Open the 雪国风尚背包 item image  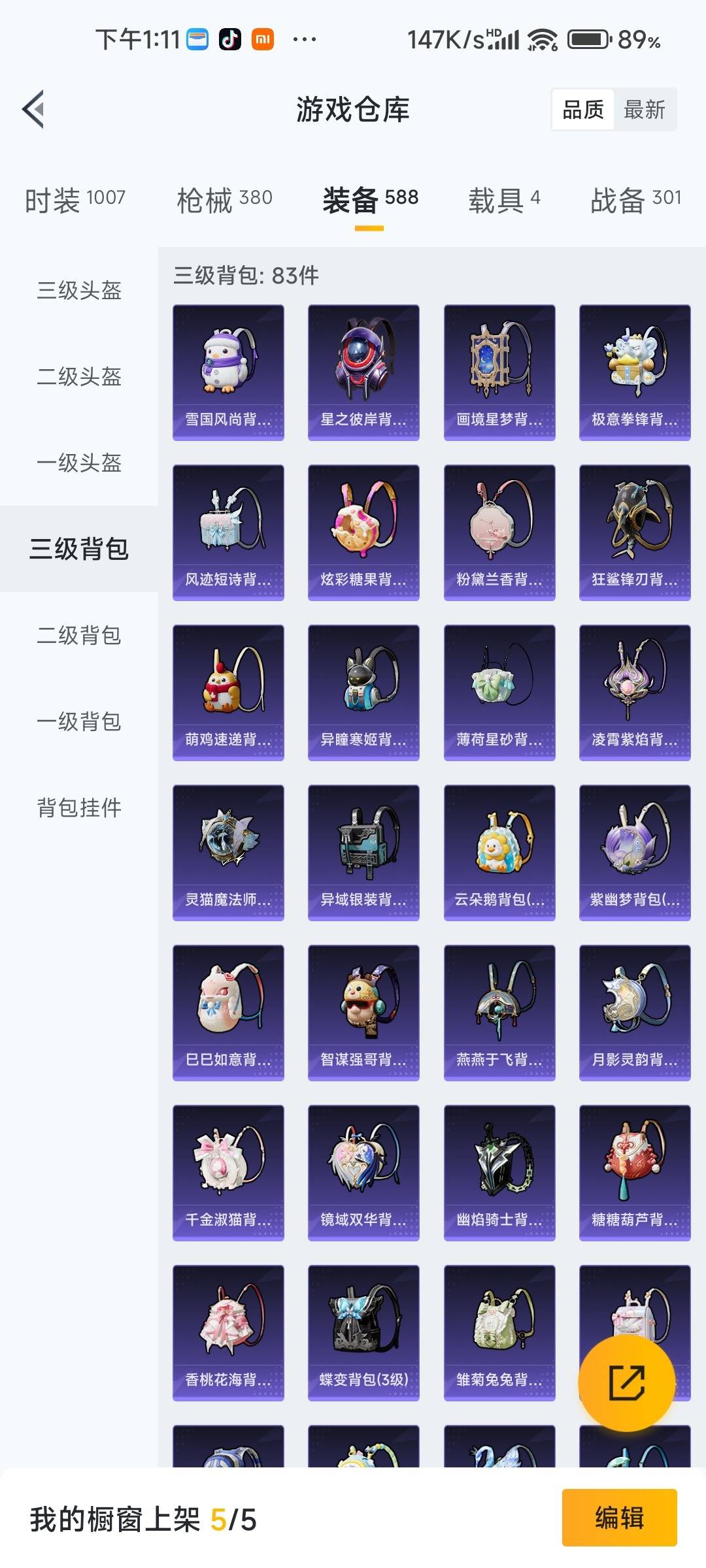tap(227, 369)
